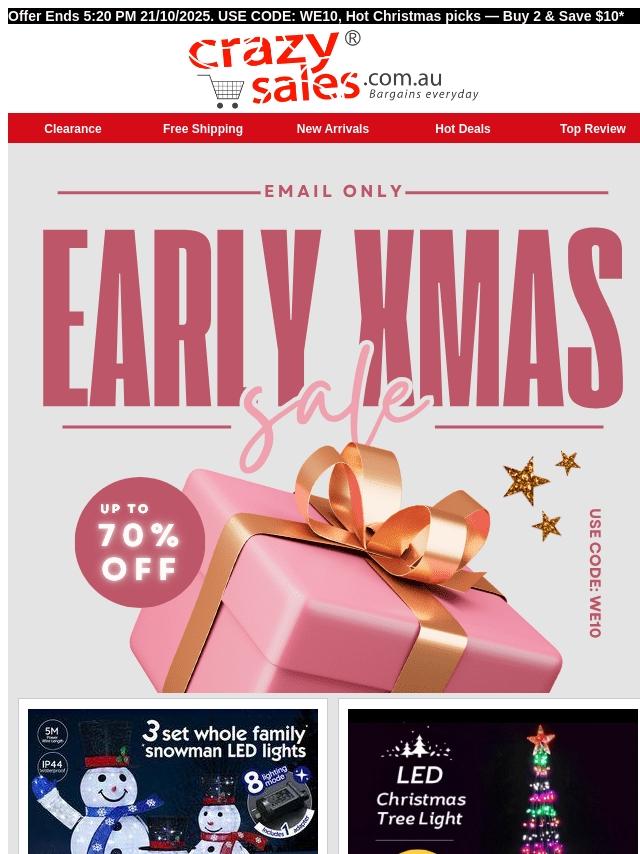Open the Early Xmas Sale banner

coord(324,418)
